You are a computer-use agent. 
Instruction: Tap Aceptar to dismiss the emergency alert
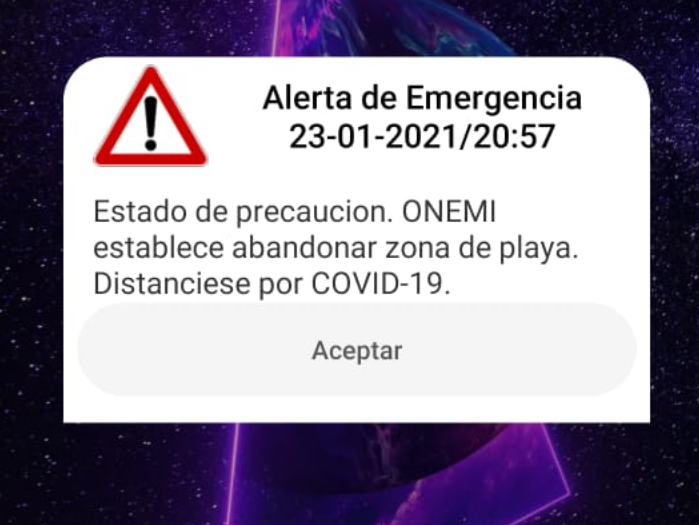tap(357, 351)
